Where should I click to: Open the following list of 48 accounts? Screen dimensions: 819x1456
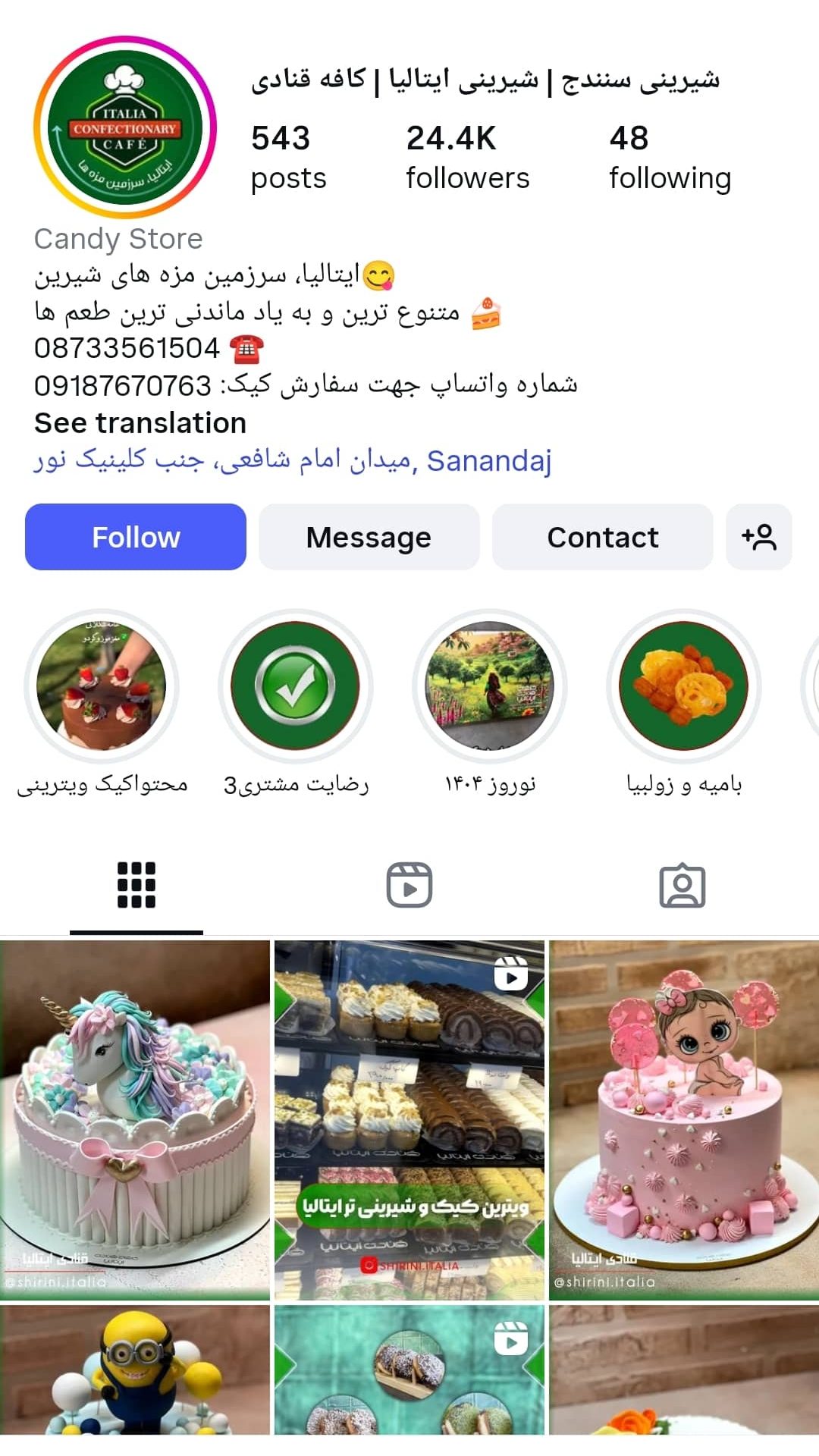click(x=669, y=155)
